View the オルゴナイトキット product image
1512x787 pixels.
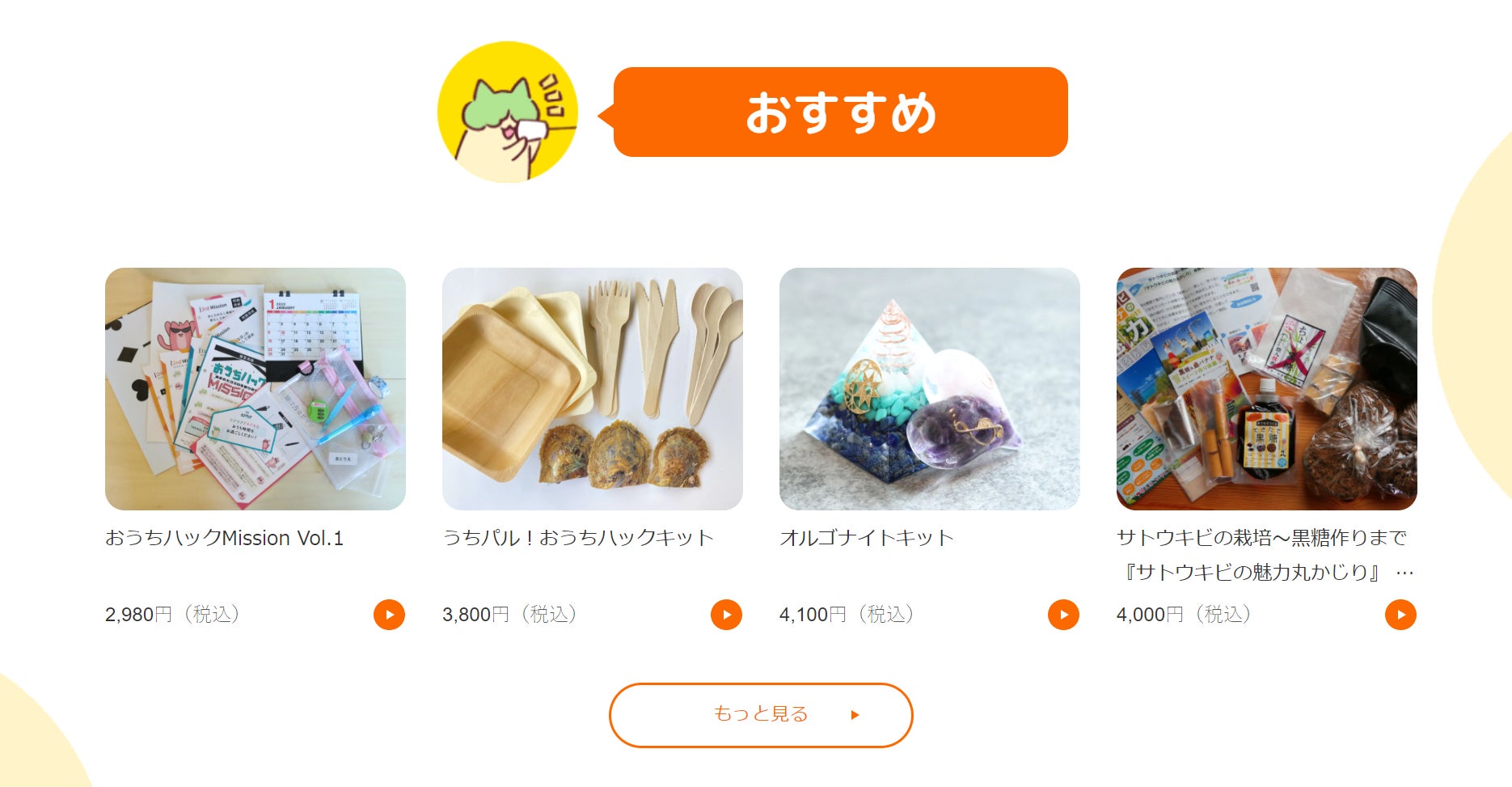[929, 388]
